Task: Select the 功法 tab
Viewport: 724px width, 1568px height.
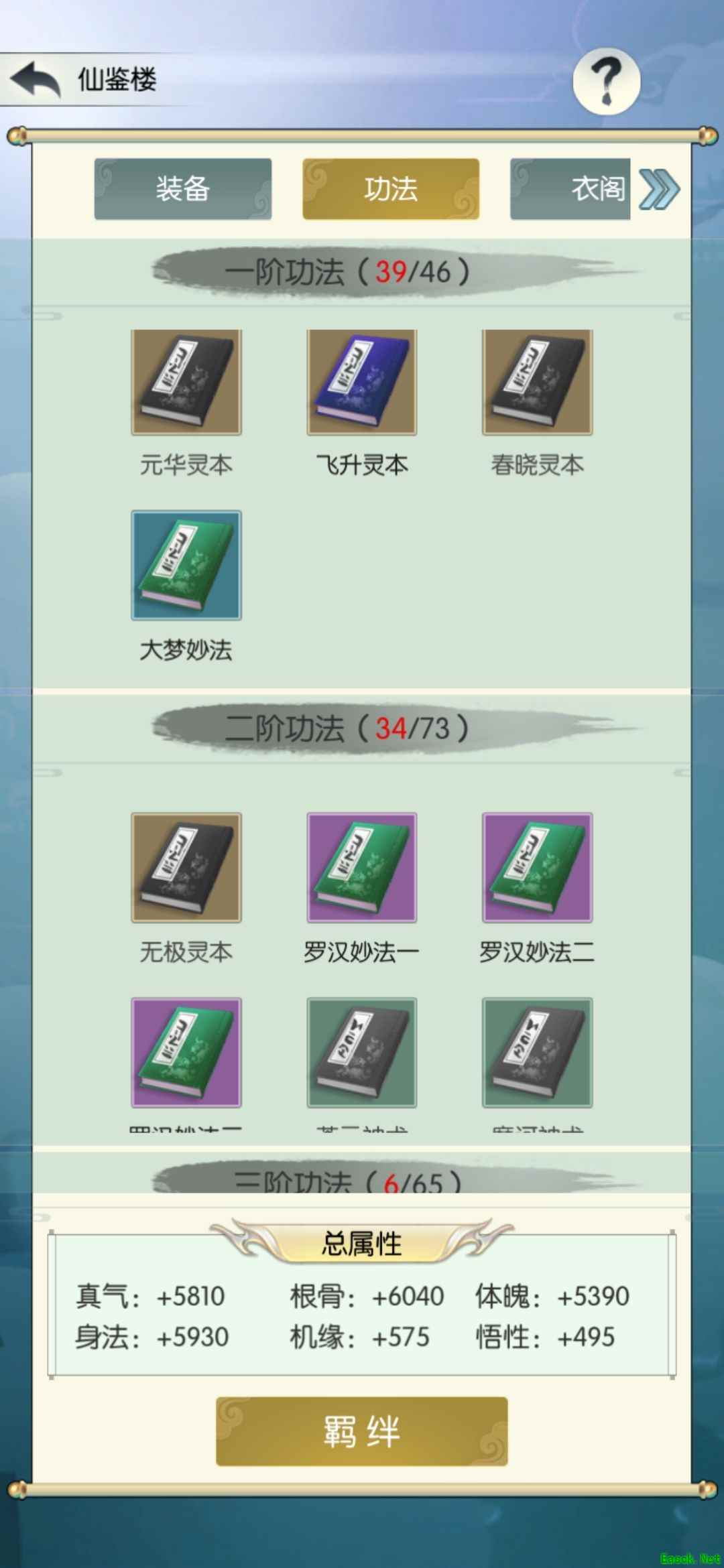Action: click(391, 189)
